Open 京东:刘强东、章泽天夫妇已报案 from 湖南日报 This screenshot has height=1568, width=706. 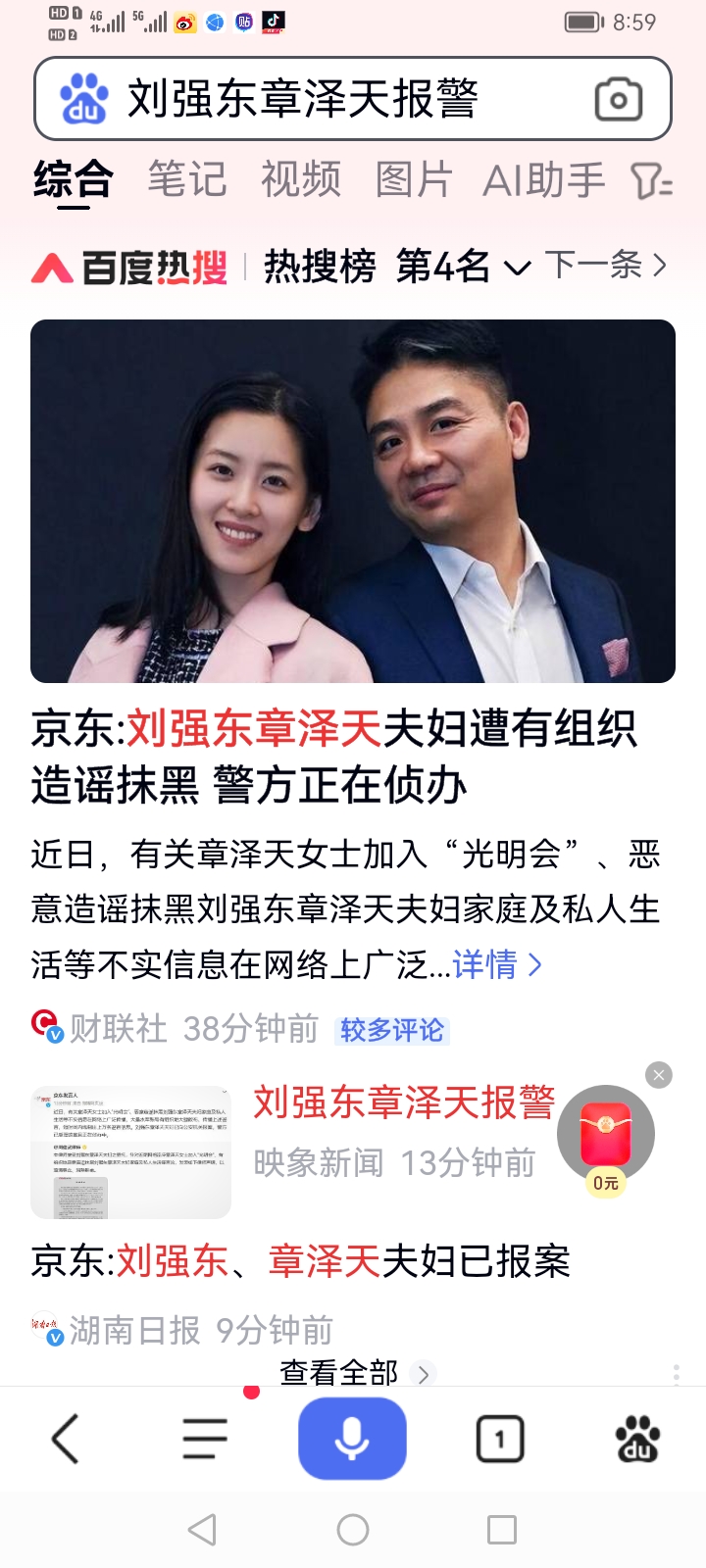301,1261
